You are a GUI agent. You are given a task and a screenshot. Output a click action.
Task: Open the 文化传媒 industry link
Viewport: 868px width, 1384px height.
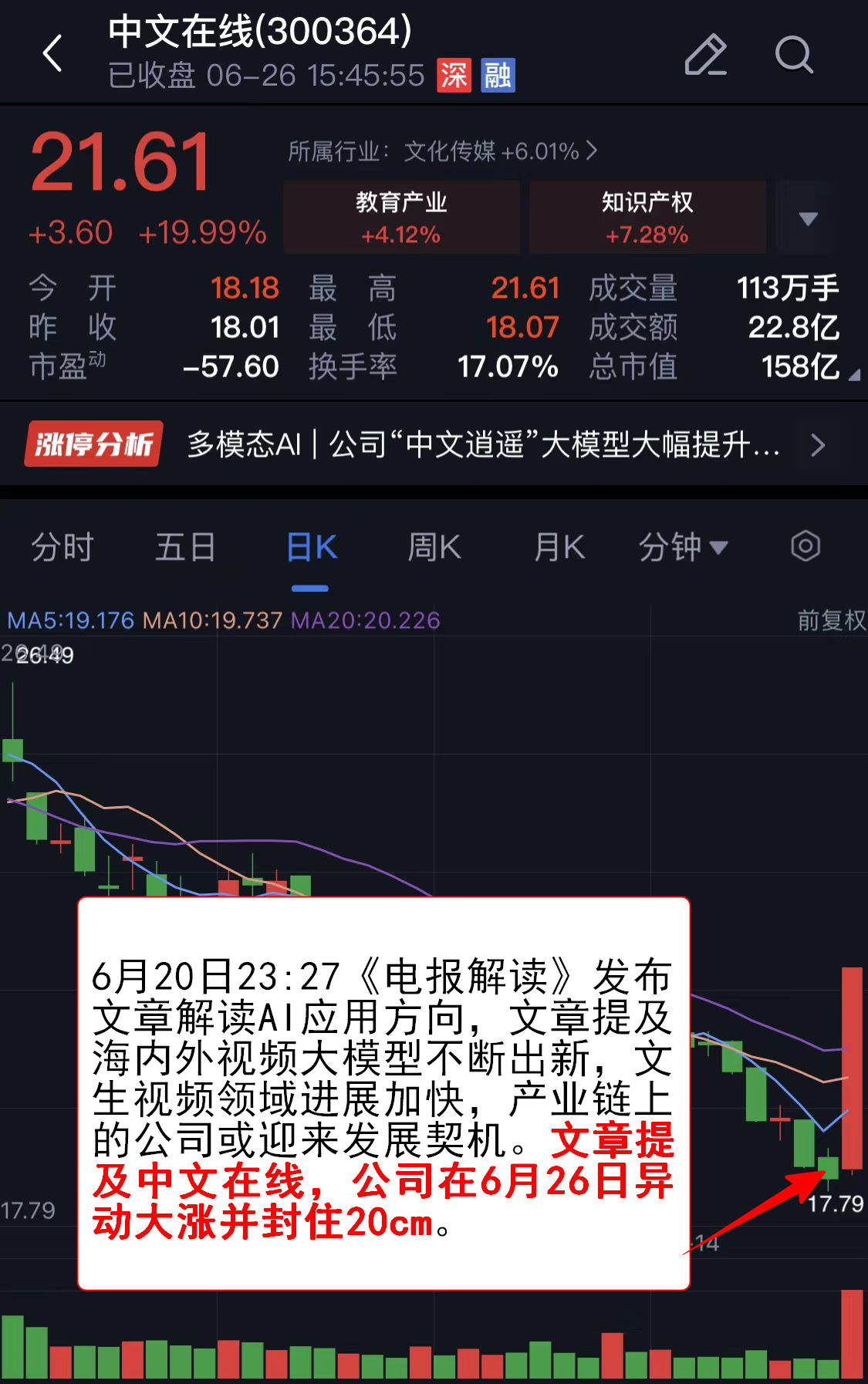click(x=442, y=151)
